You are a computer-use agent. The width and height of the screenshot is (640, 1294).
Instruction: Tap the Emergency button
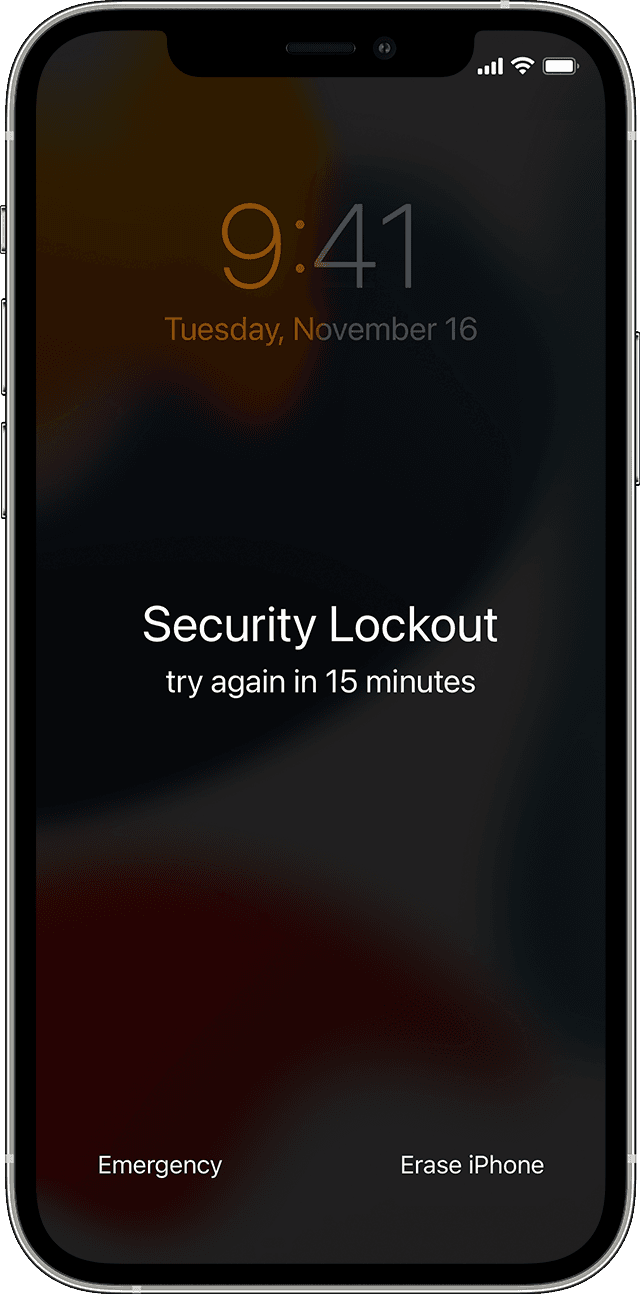pyautogui.click(x=160, y=1165)
